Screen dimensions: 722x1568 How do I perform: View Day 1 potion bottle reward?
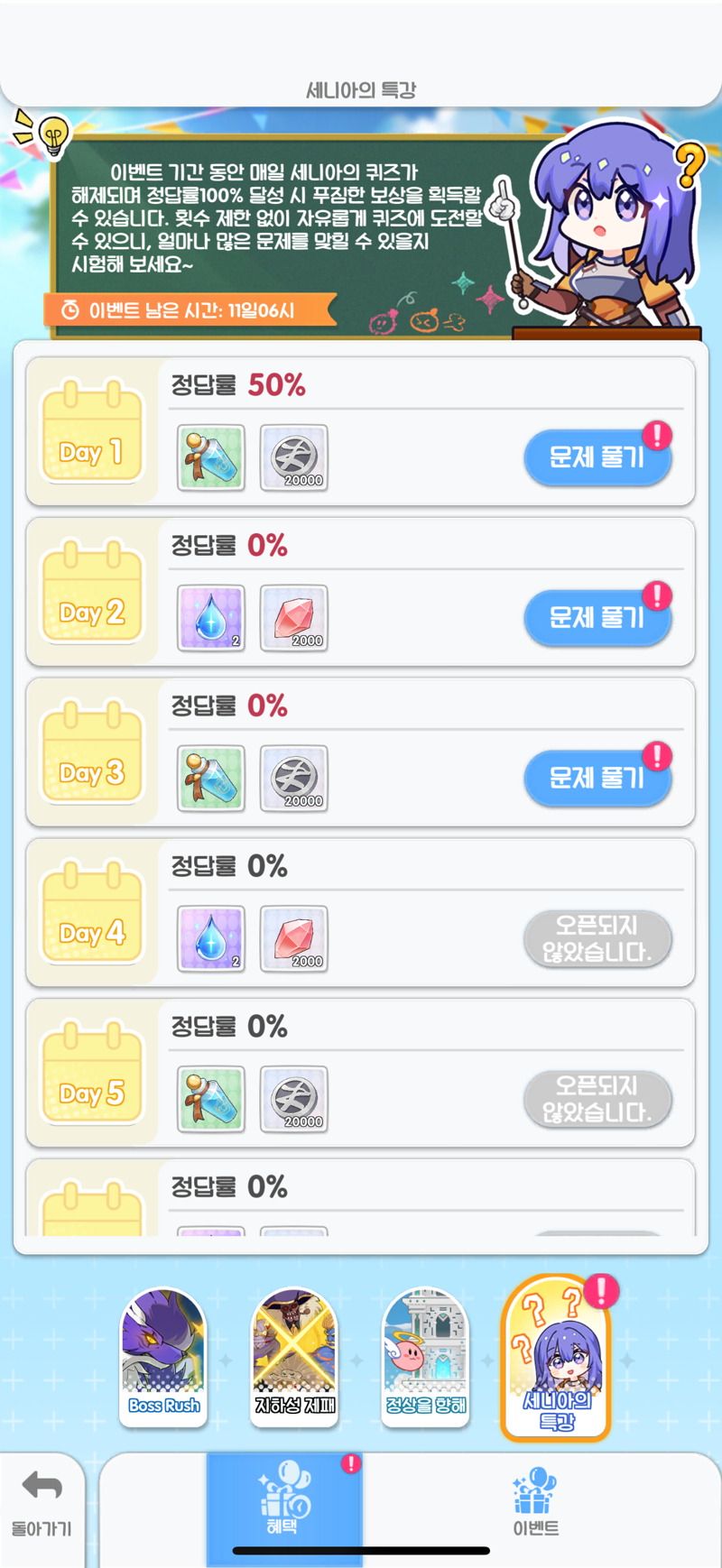[210, 458]
